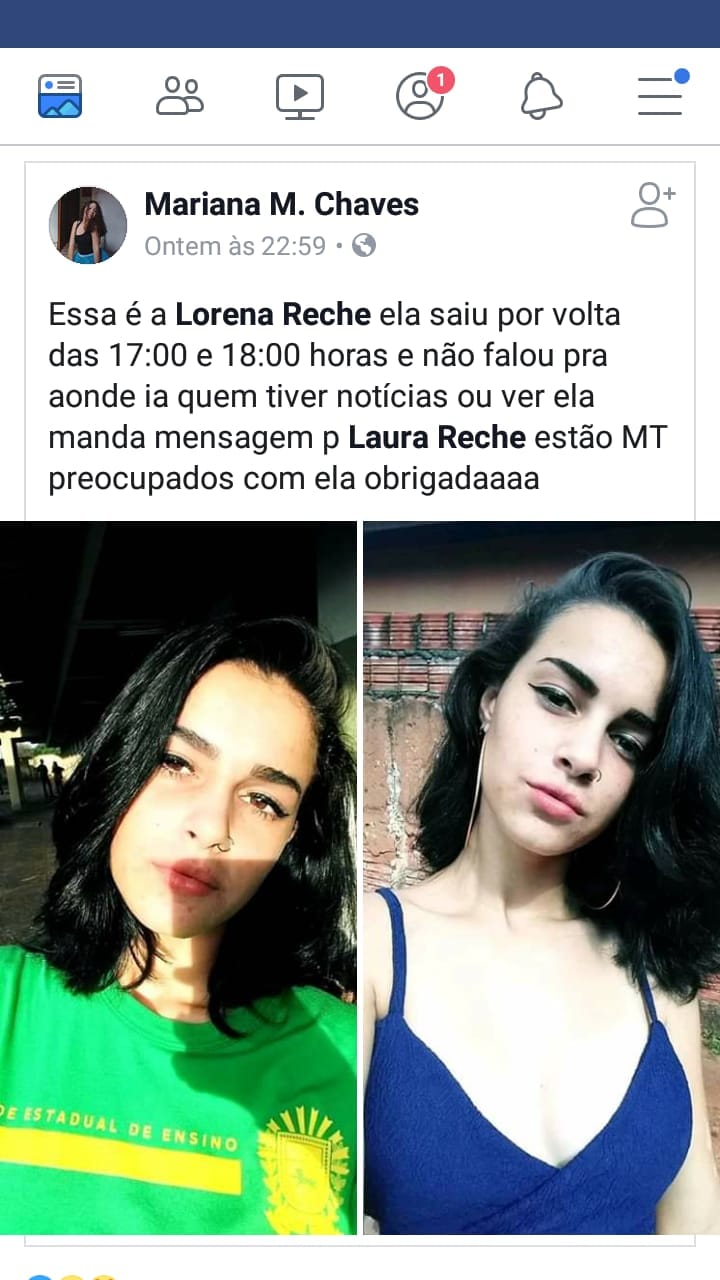
Task: Open Mariana M. Chaves' profile name link
Action: 281,205
